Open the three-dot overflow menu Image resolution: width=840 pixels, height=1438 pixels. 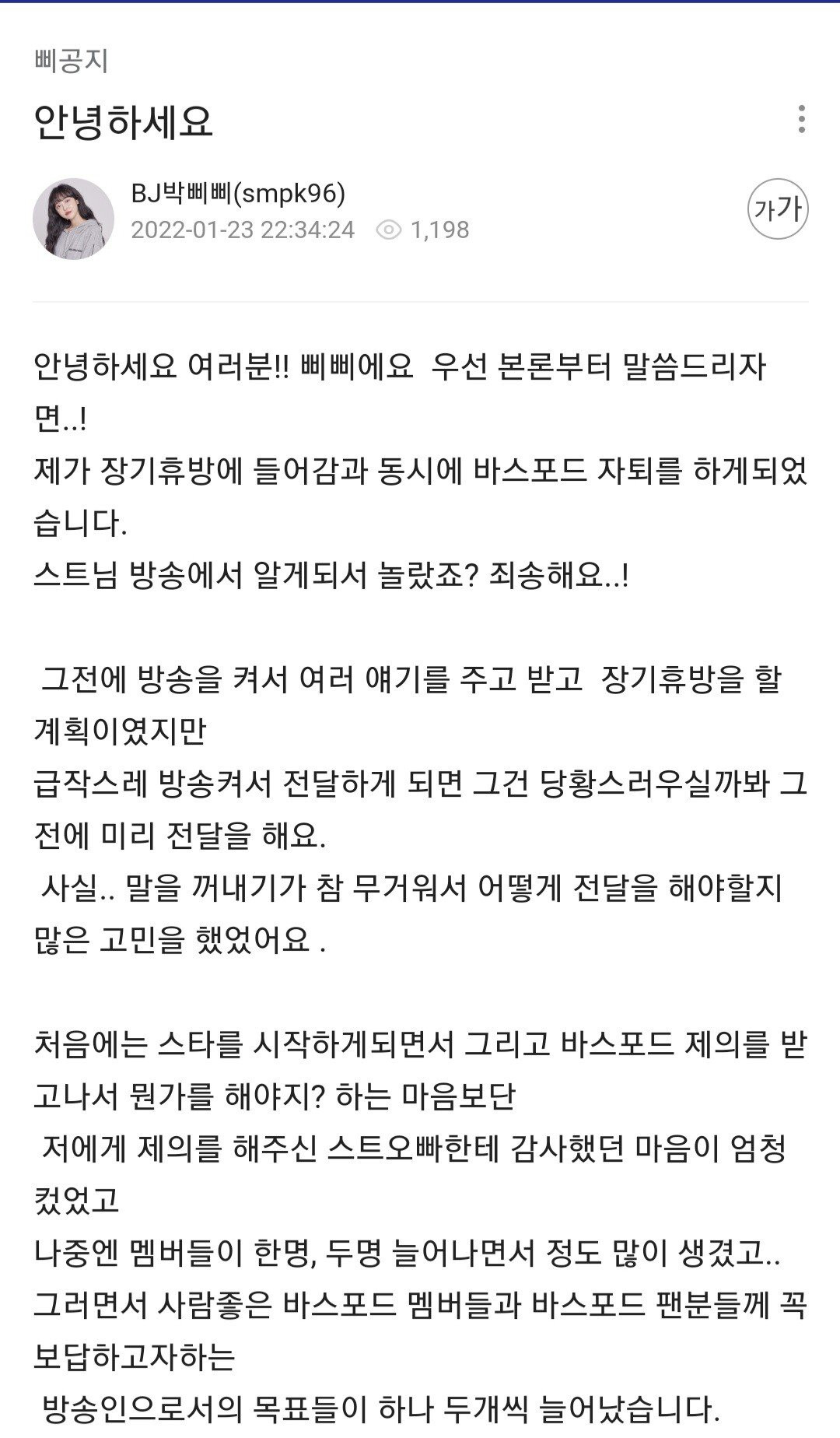(801, 119)
